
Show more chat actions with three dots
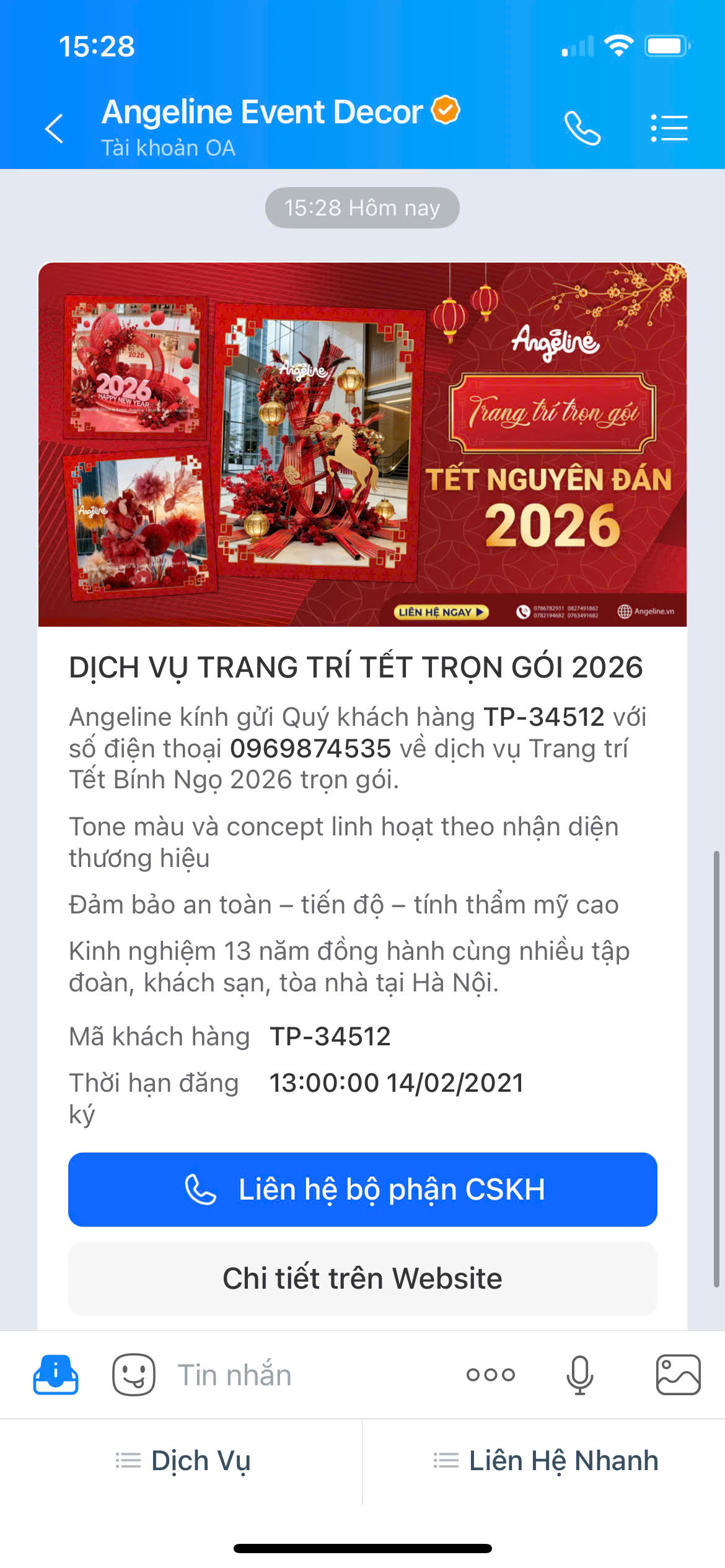coord(490,1375)
